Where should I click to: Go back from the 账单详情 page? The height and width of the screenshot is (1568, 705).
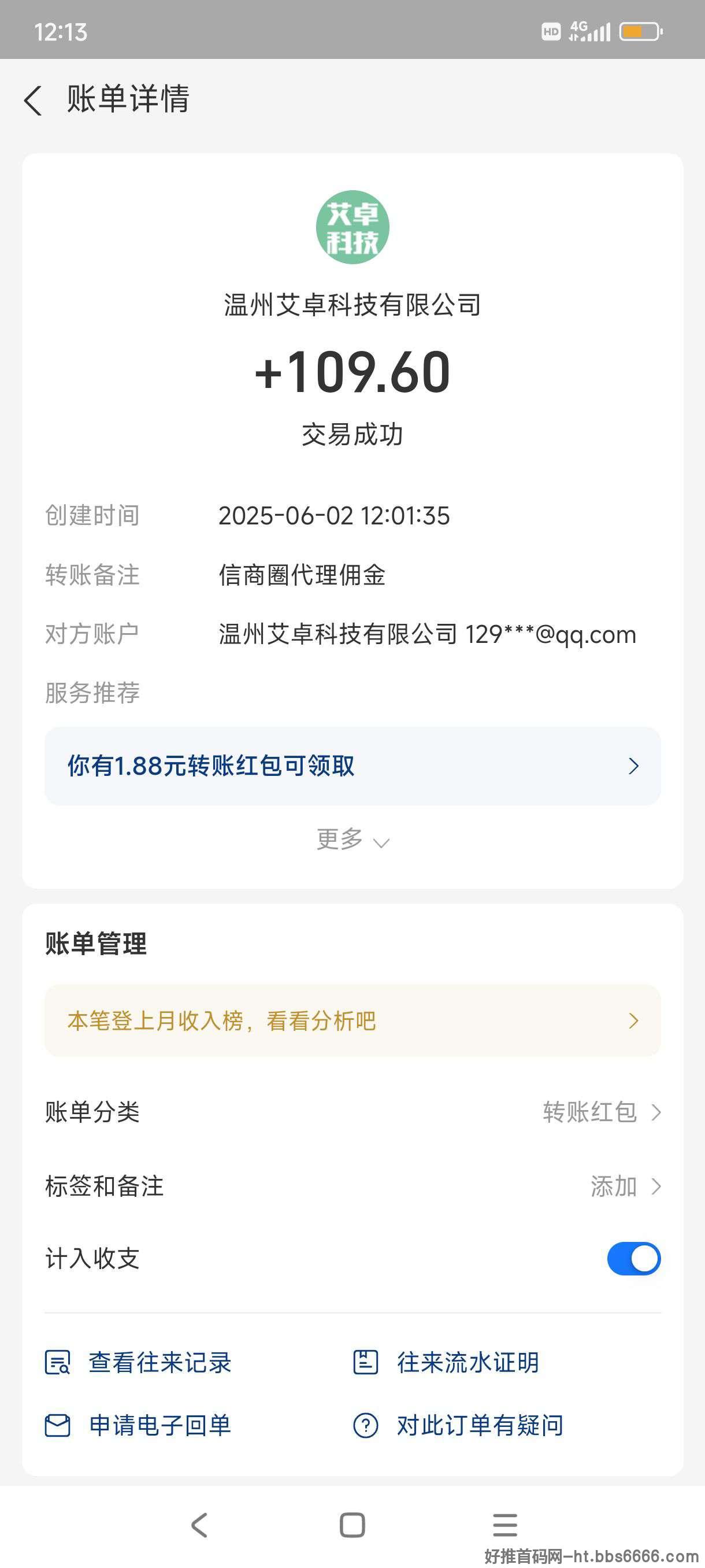pos(33,100)
